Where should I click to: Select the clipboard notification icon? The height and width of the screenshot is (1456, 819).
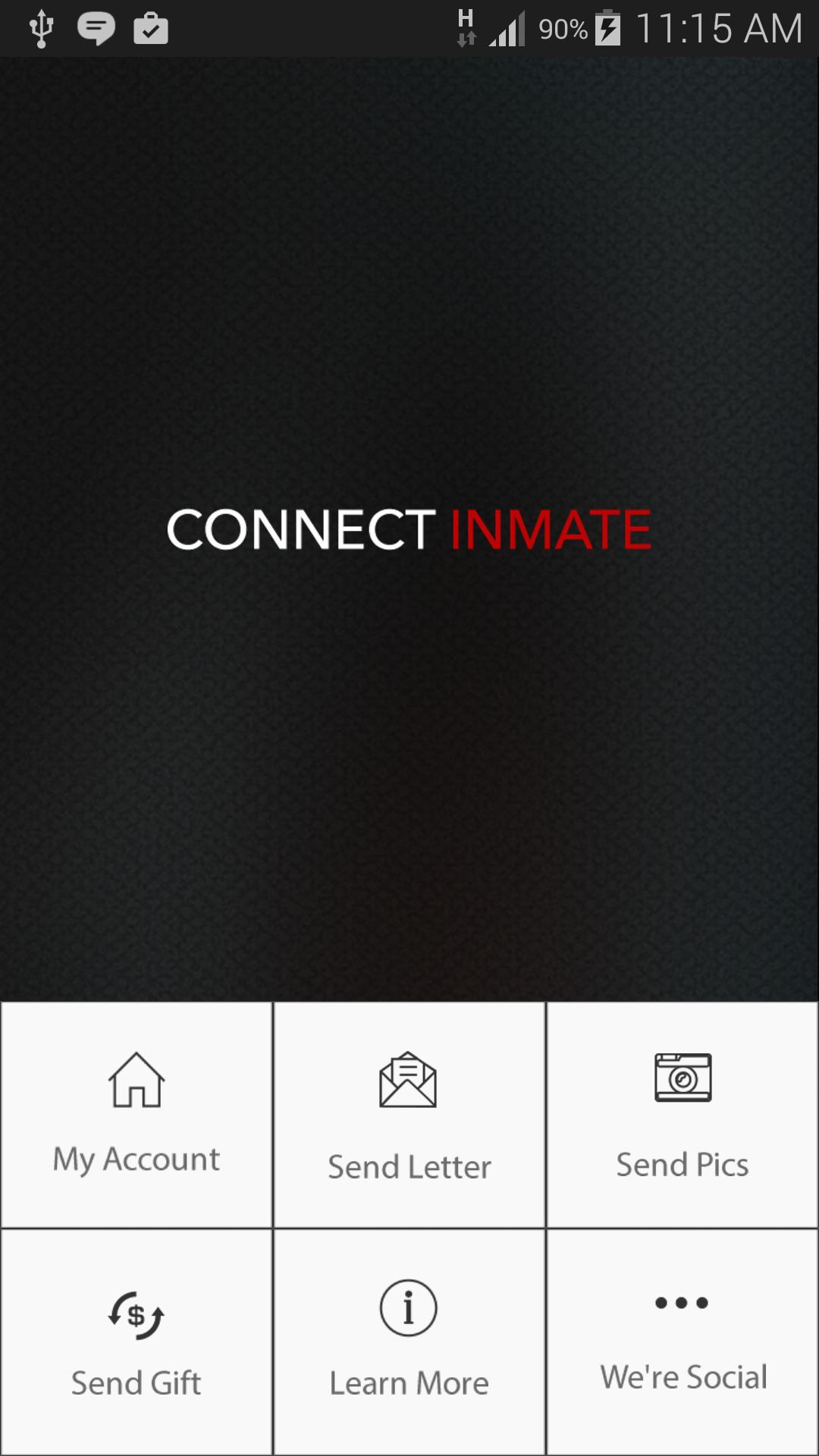pyautogui.click(x=149, y=28)
